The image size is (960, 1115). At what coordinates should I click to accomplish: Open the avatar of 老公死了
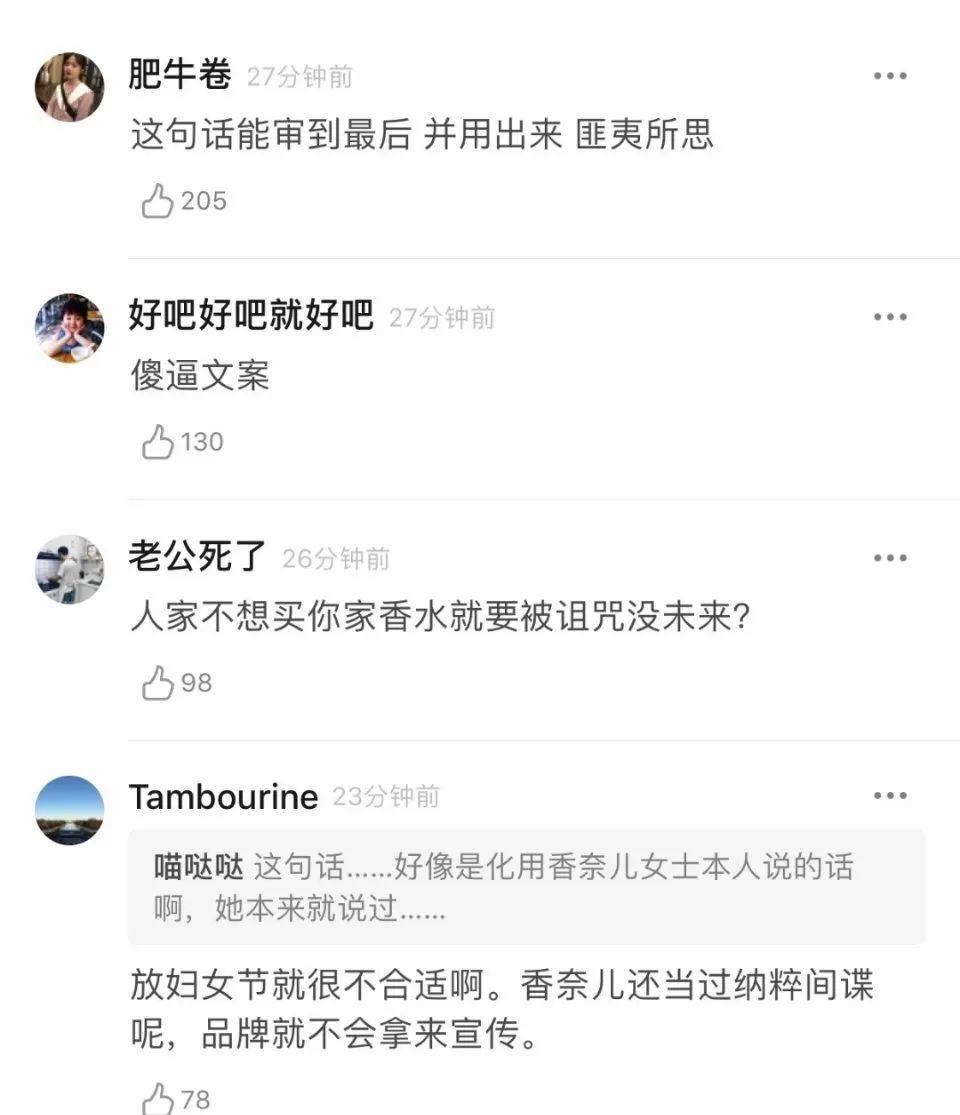(70, 568)
